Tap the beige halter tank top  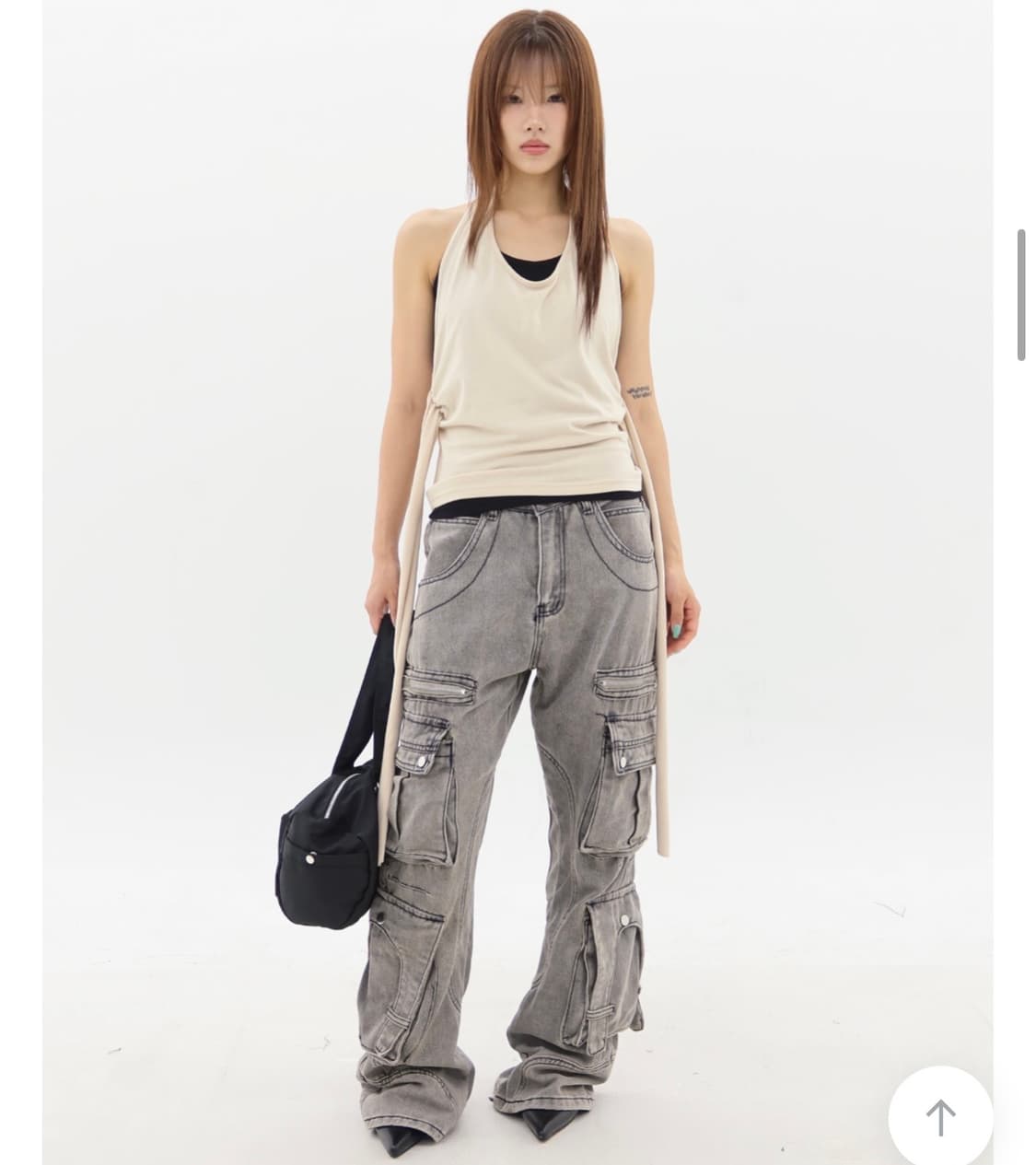520,368
